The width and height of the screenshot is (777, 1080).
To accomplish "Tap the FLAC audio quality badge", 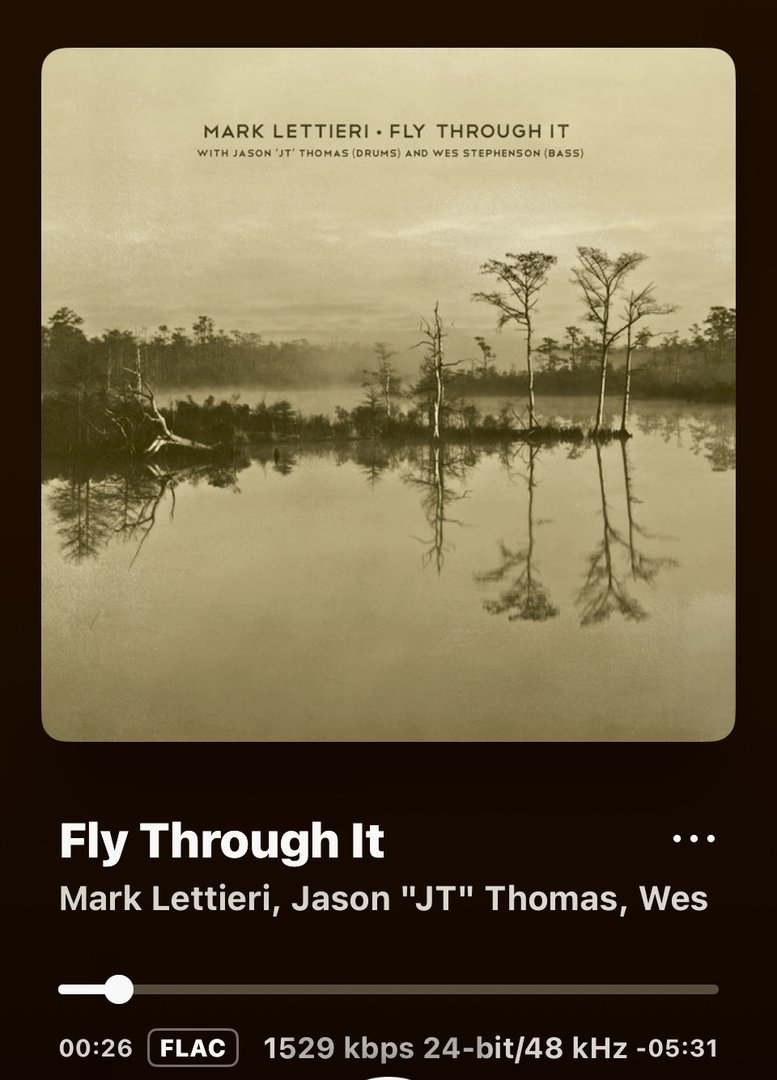I will tap(193, 1048).
